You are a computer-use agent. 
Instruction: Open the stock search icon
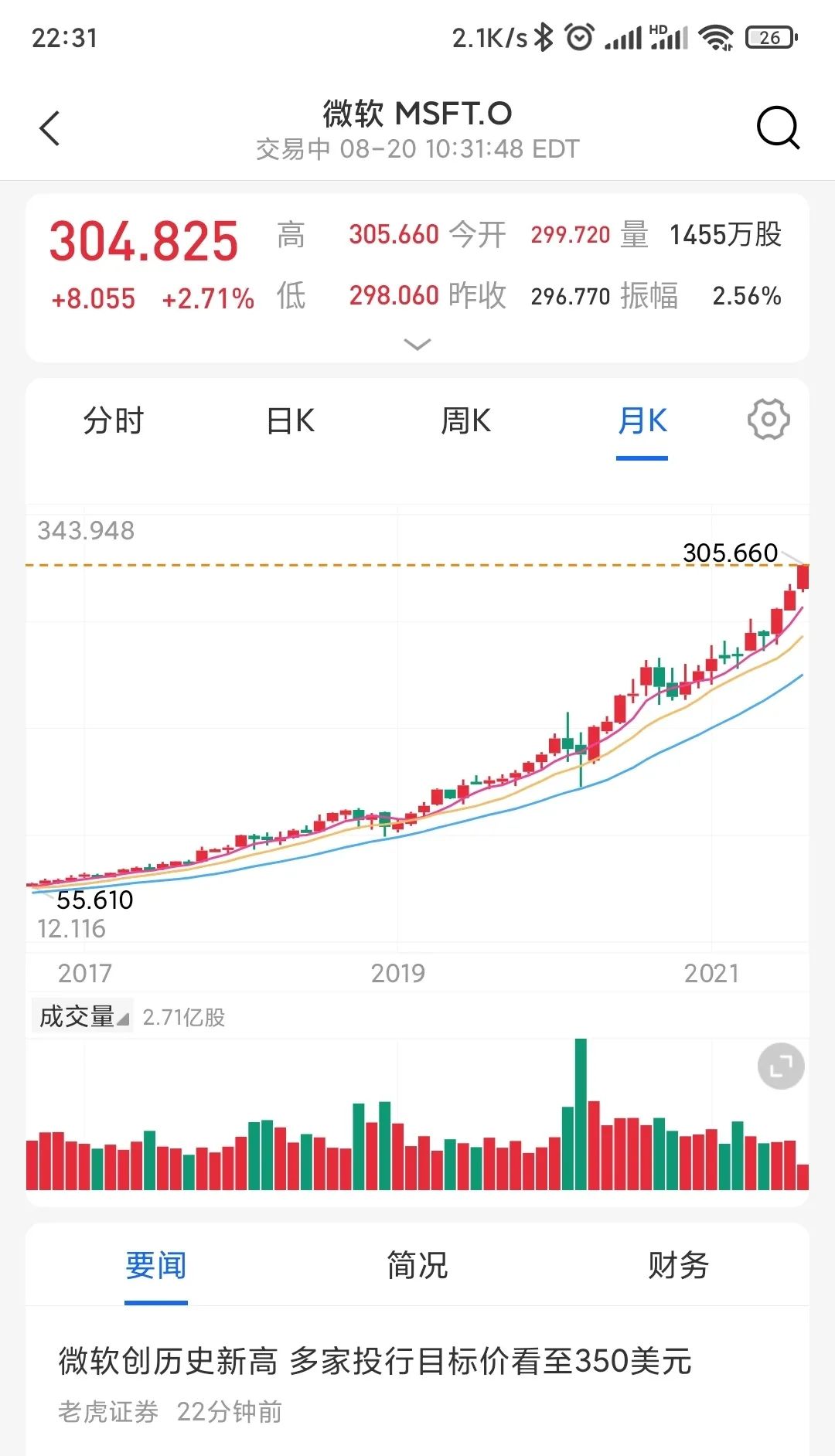[777, 128]
